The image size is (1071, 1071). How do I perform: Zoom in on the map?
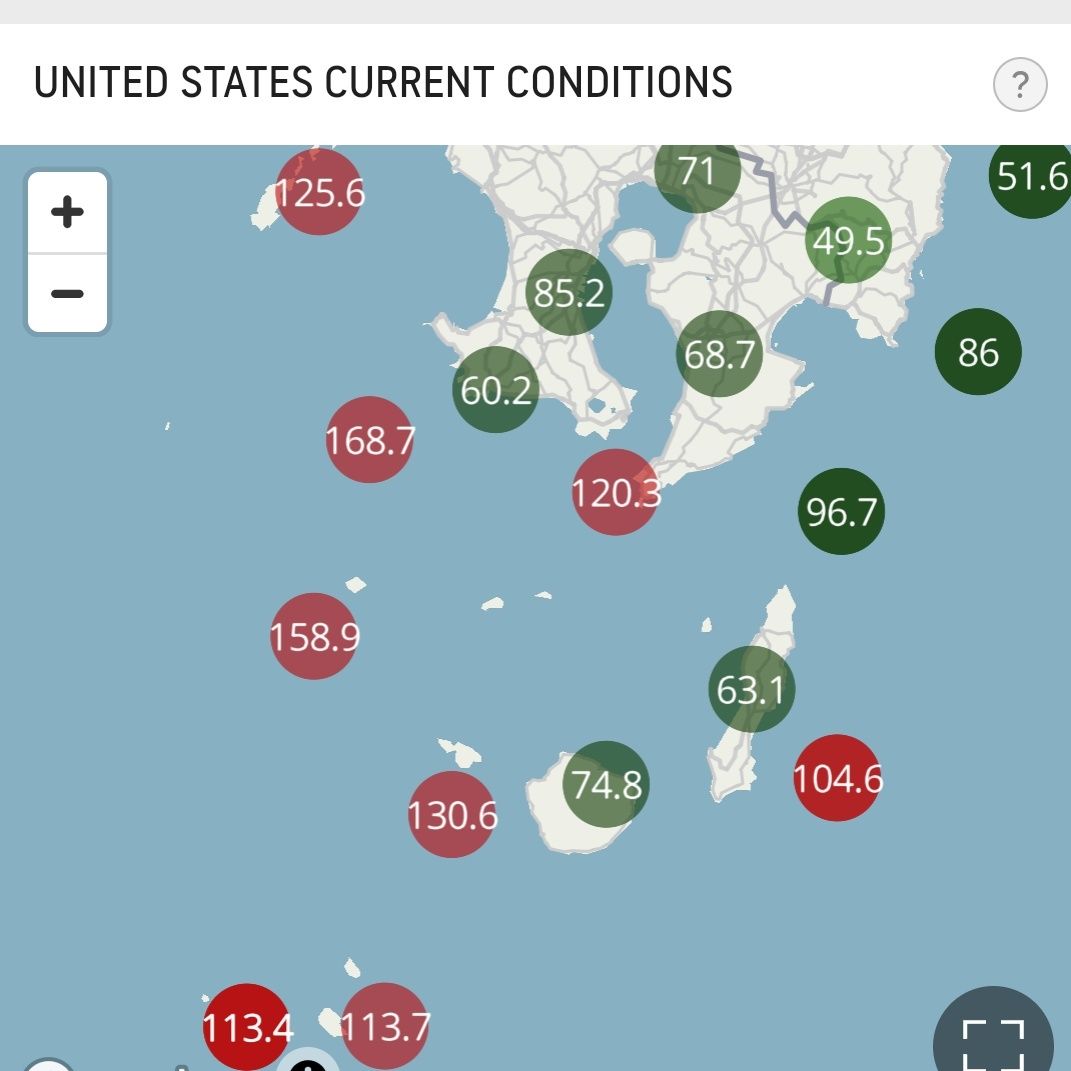coord(67,212)
